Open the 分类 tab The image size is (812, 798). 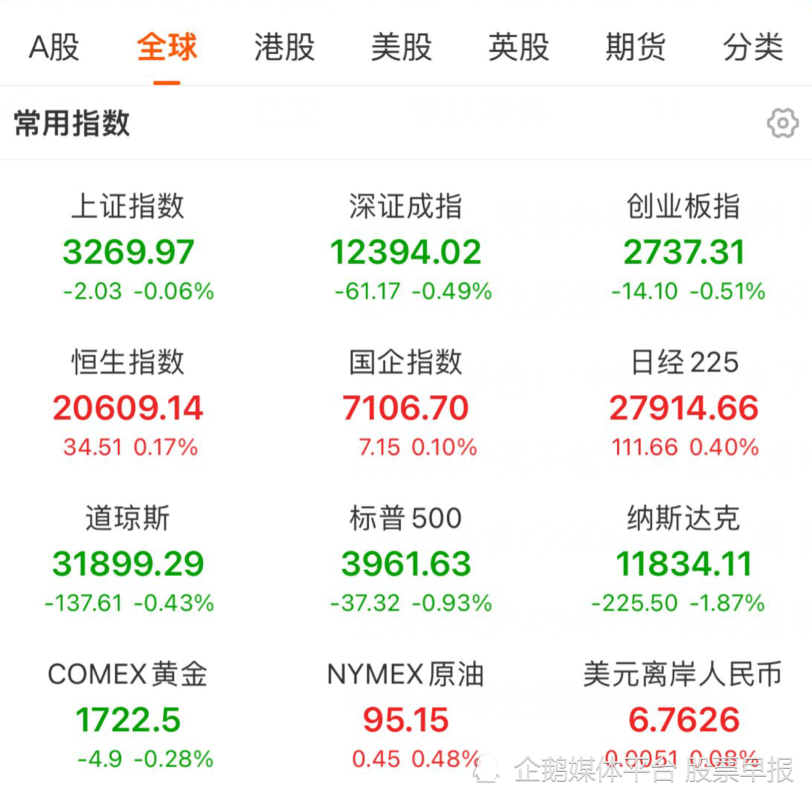point(752,47)
